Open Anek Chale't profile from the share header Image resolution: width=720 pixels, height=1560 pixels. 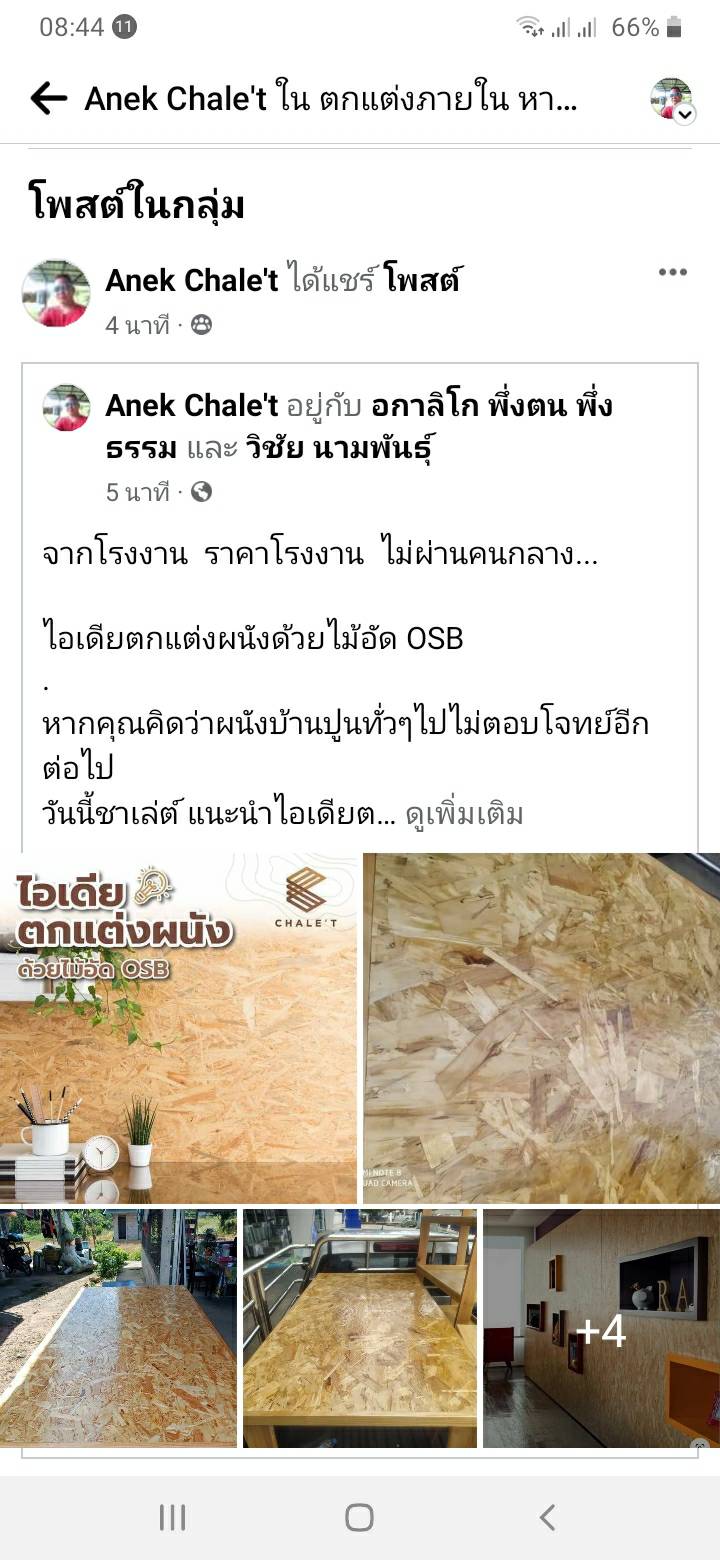coord(191,281)
